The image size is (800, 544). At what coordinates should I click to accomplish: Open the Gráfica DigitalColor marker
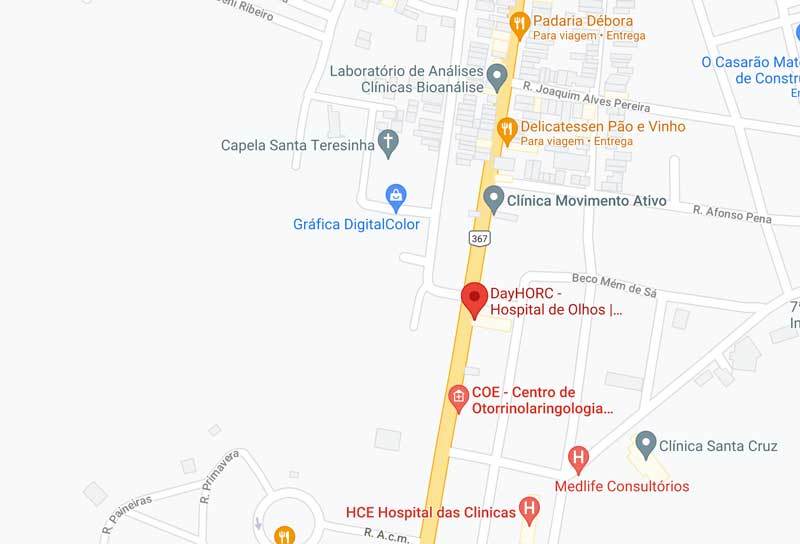(396, 196)
